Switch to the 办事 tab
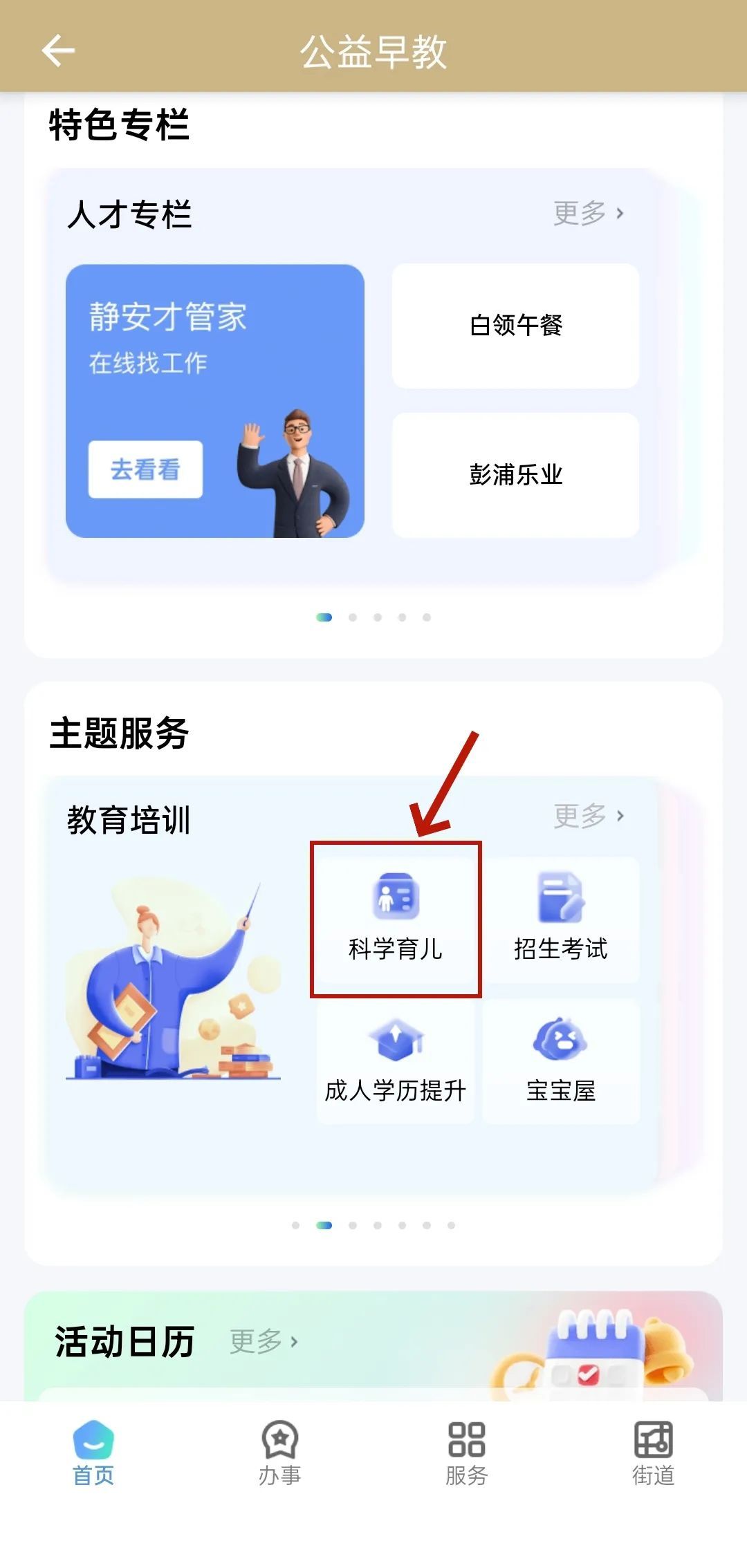 [280, 1453]
